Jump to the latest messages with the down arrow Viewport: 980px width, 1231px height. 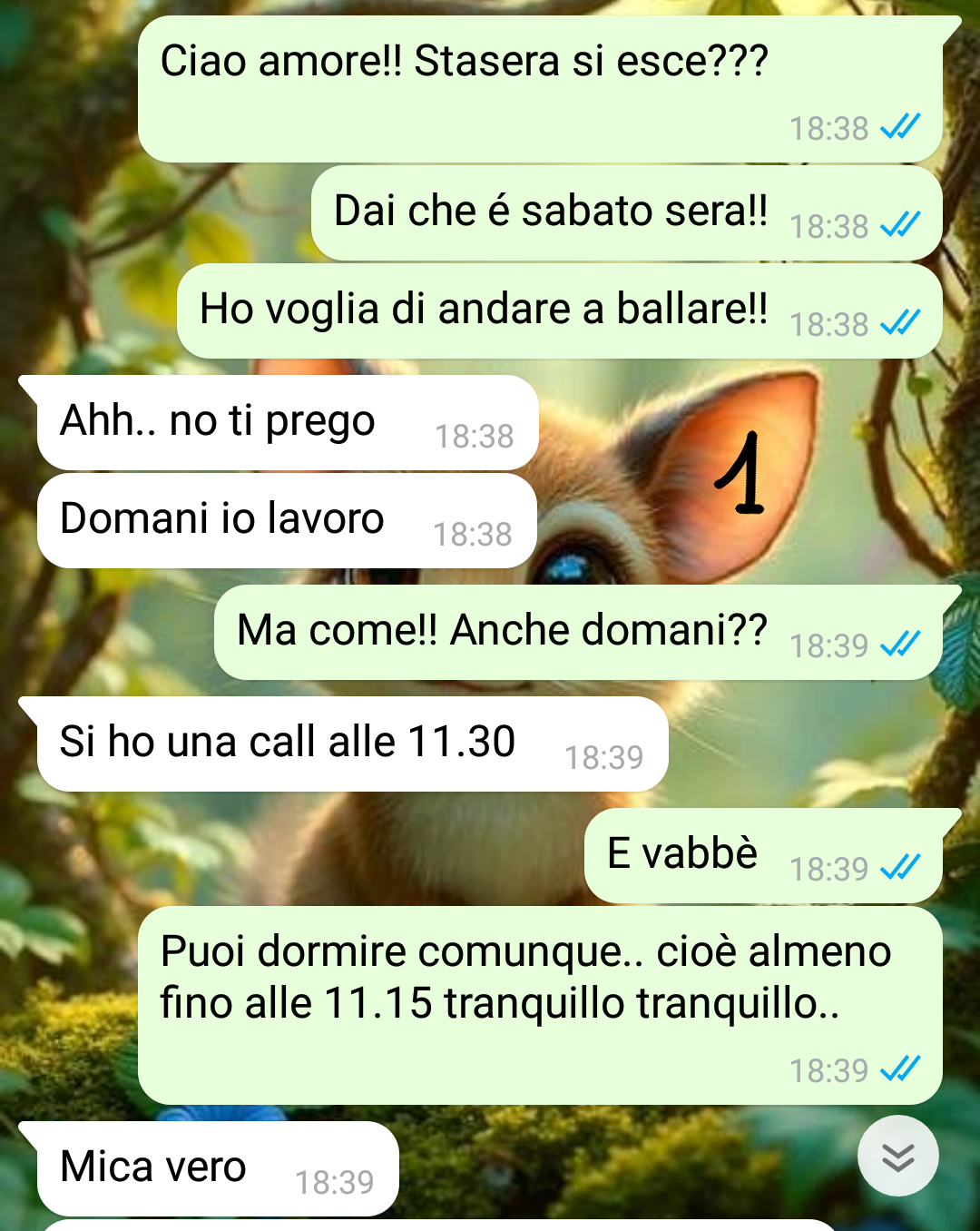pyautogui.click(x=897, y=1157)
